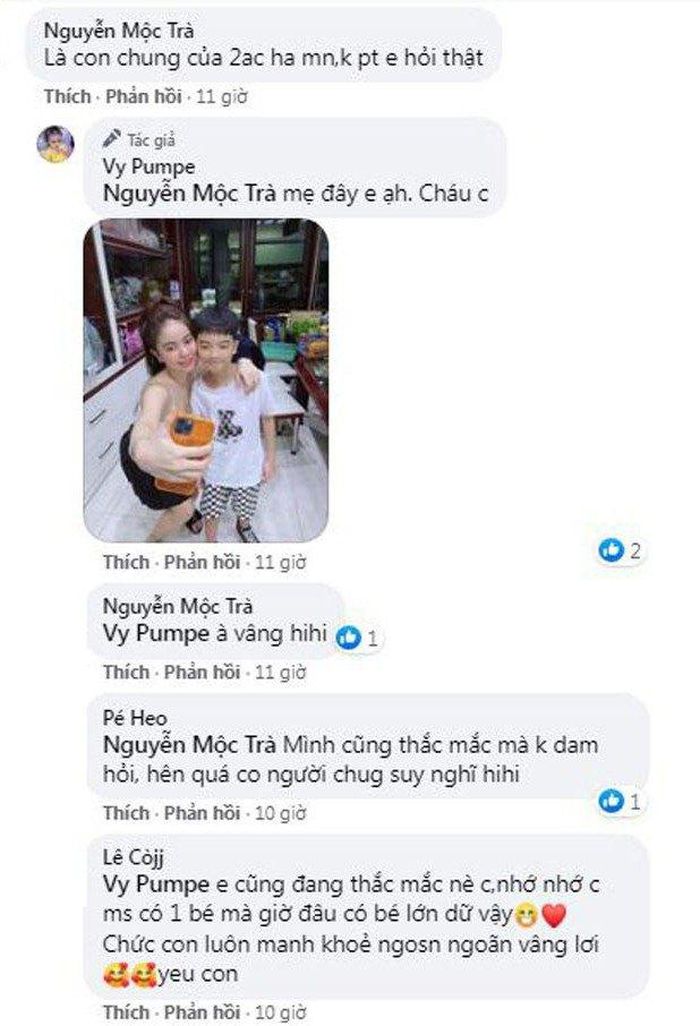Reply to the "à vâng hihi" comment
Viewport: 700px width, 1026px height.
click(x=200, y=672)
